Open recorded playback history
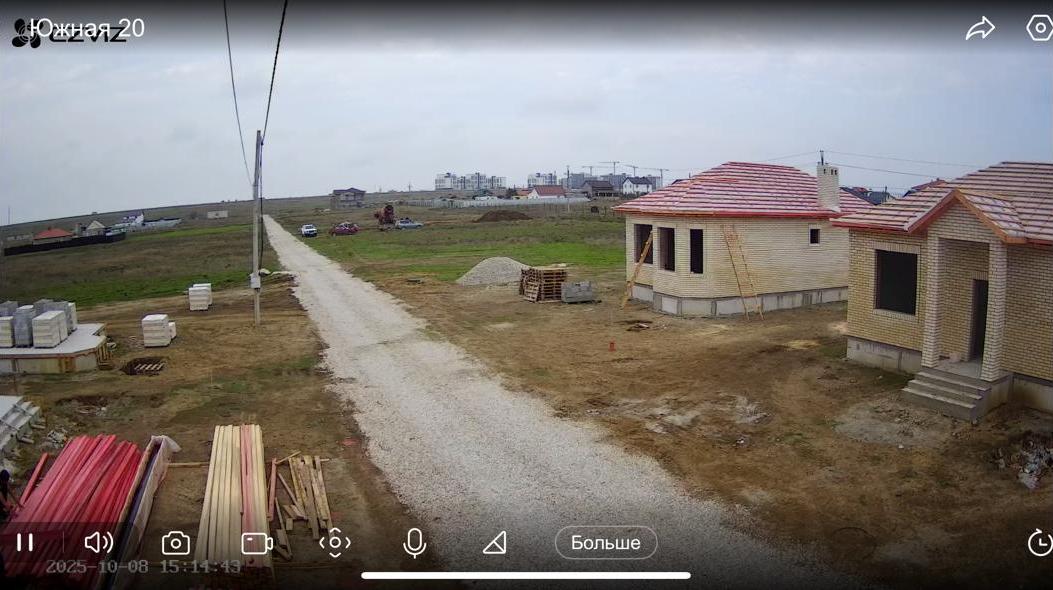Image resolution: width=1053 pixels, height=590 pixels. (x=1040, y=543)
